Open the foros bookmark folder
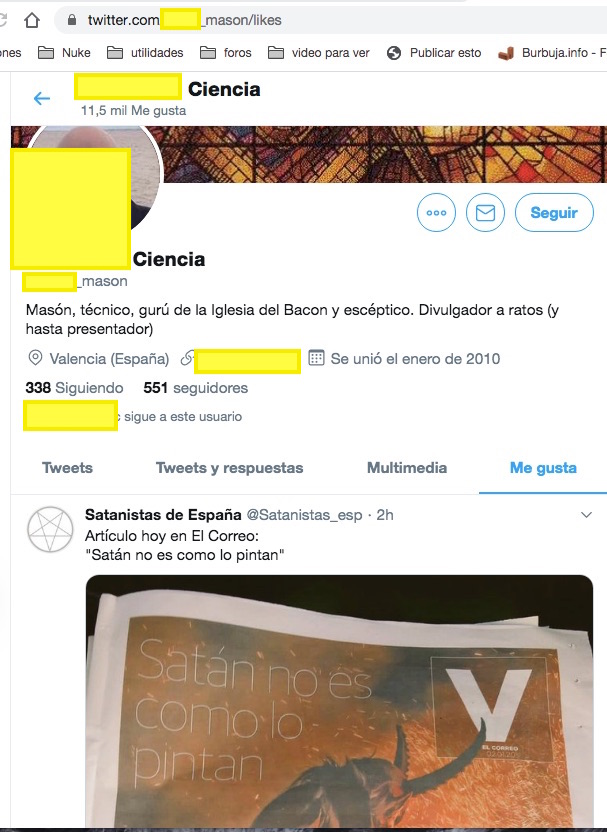The width and height of the screenshot is (607, 833). (227, 52)
